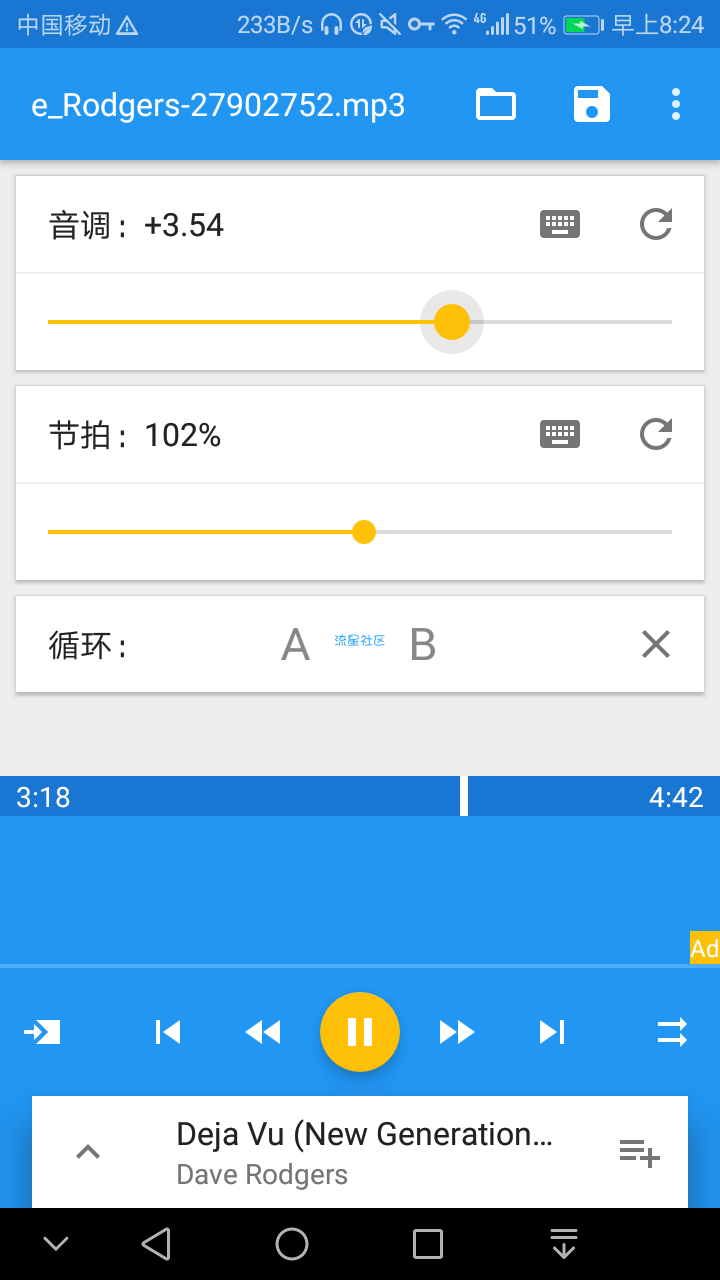Image resolution: width=720 pixels, height=1280 pixels.
Task: Enter pitch value with keyboard icon
Action: click(x=560, y=224)
